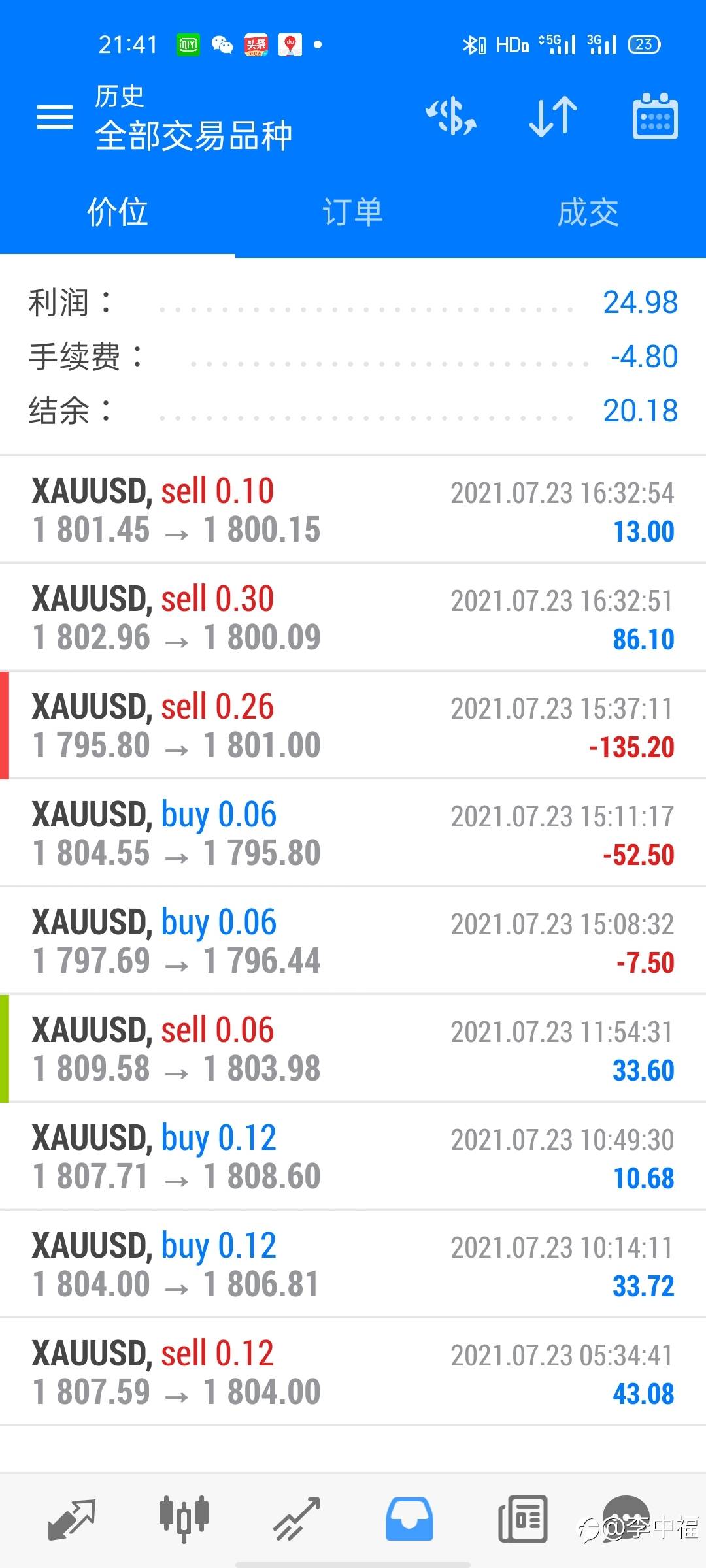Open the calendar date range picker
This screenshot has height=1568, width=706.
pos(655,117)
